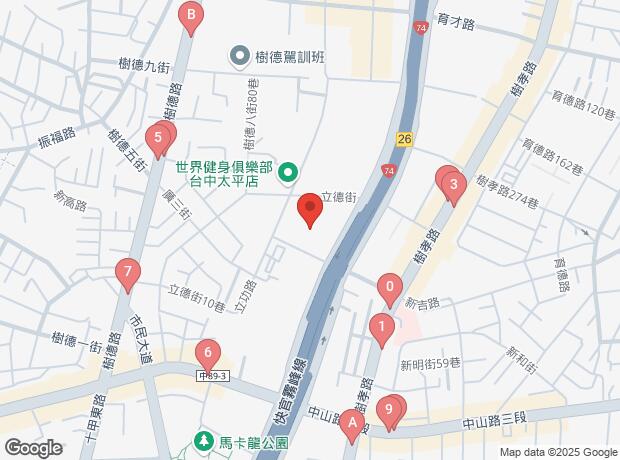This screenshot has height=460, width=620.
Task: Tap map marker A
Action: click(350, 425)
